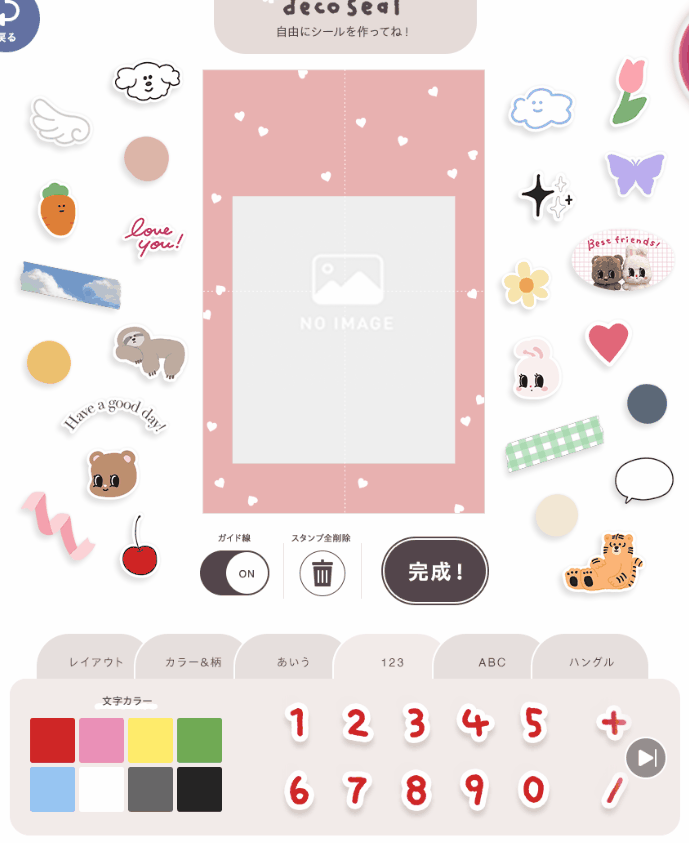Add the number 5 sticker
The image size is (689, 843).
tap(535, 722)
